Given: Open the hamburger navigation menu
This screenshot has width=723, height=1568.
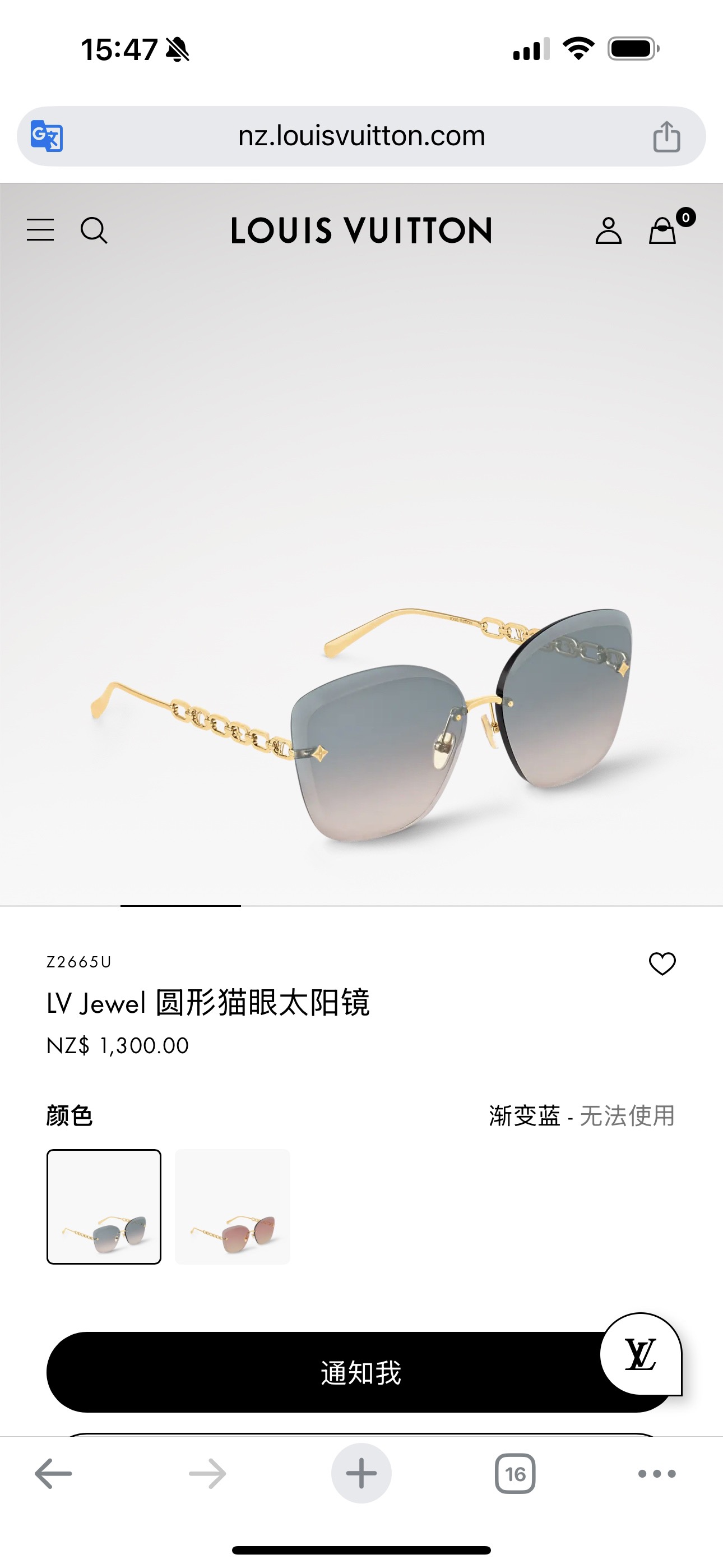Looking at the screenshot, I should tap(40, 231).
